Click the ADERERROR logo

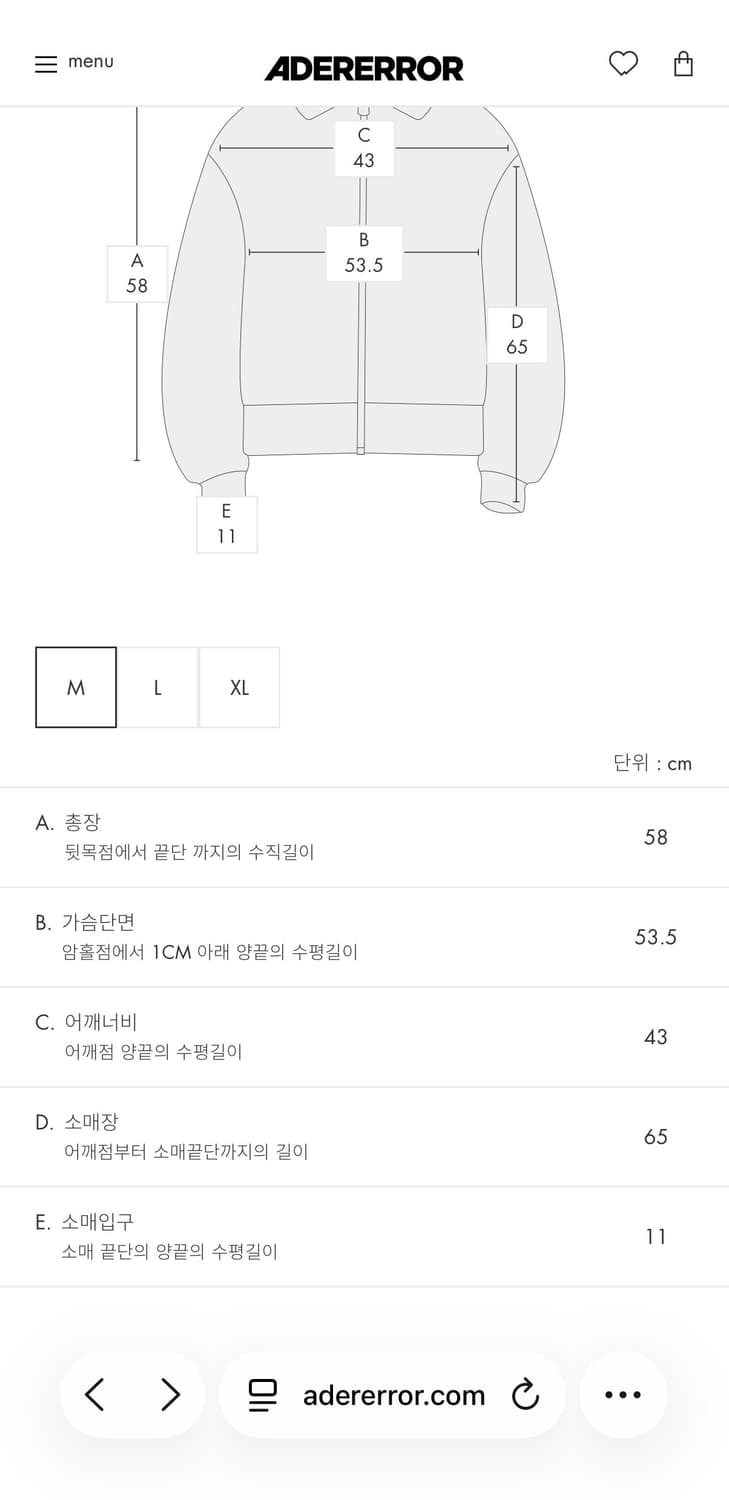pyautogui.click(x=364, y=68)
